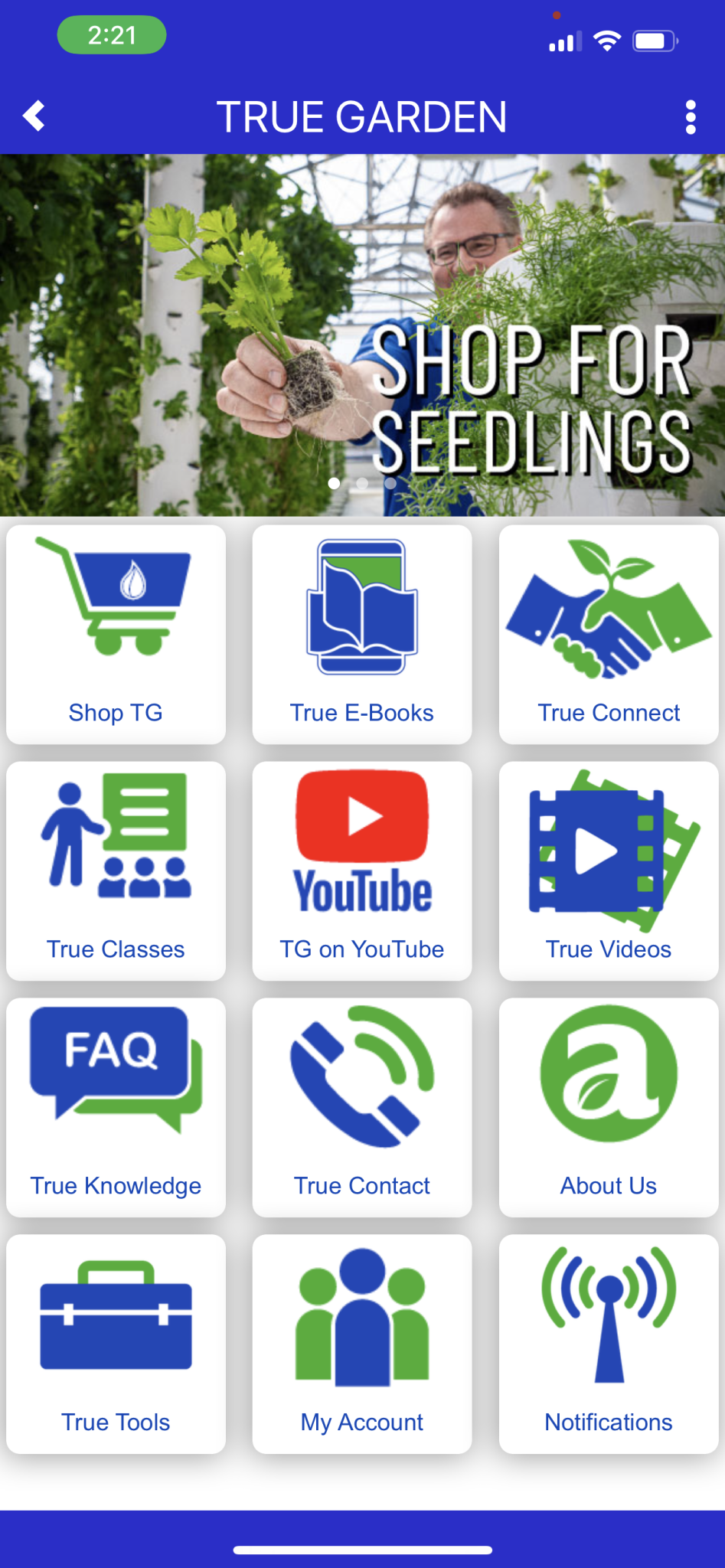Open True Connect
The width and height of the screenshot is (725, 1568).
click(609, 634)
